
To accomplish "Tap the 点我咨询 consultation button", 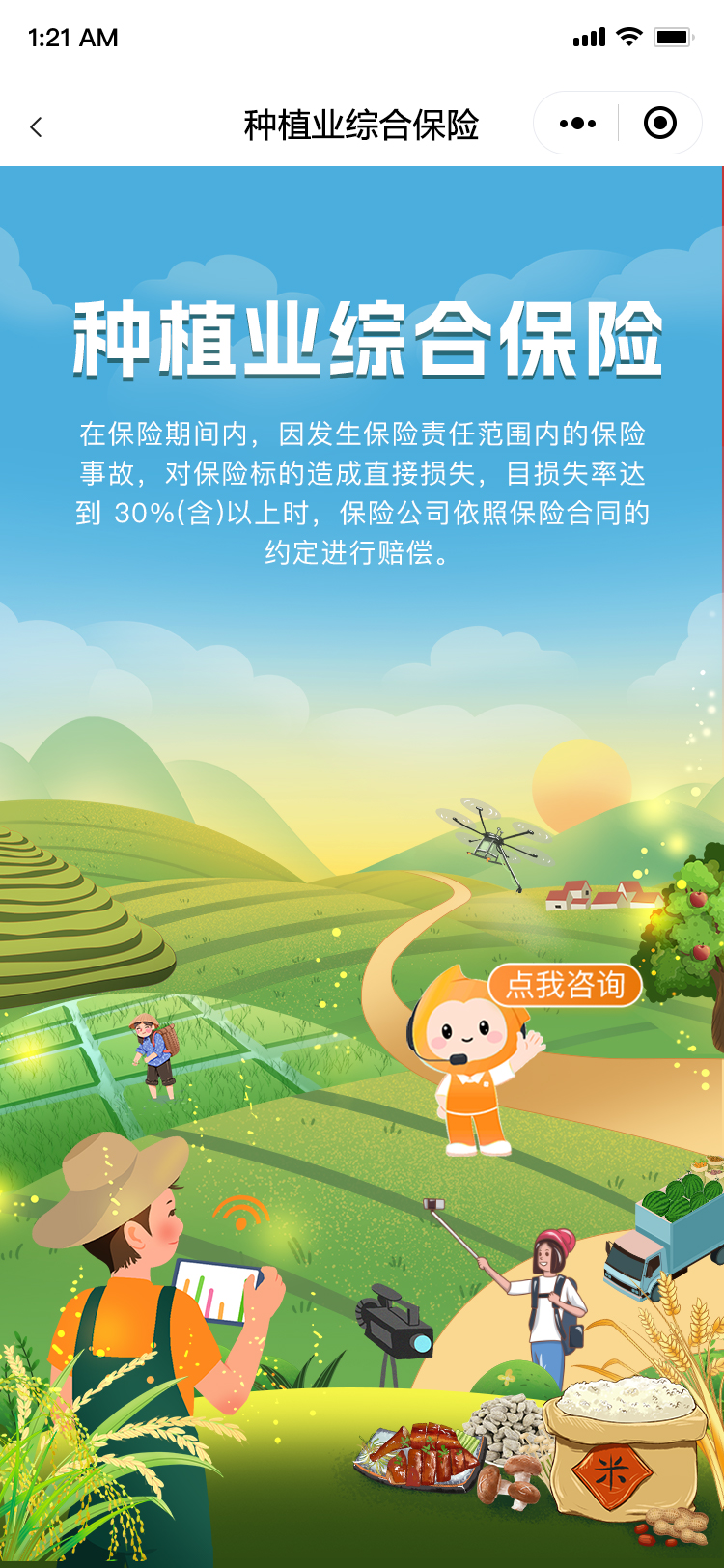I will (x=565, y=985).
